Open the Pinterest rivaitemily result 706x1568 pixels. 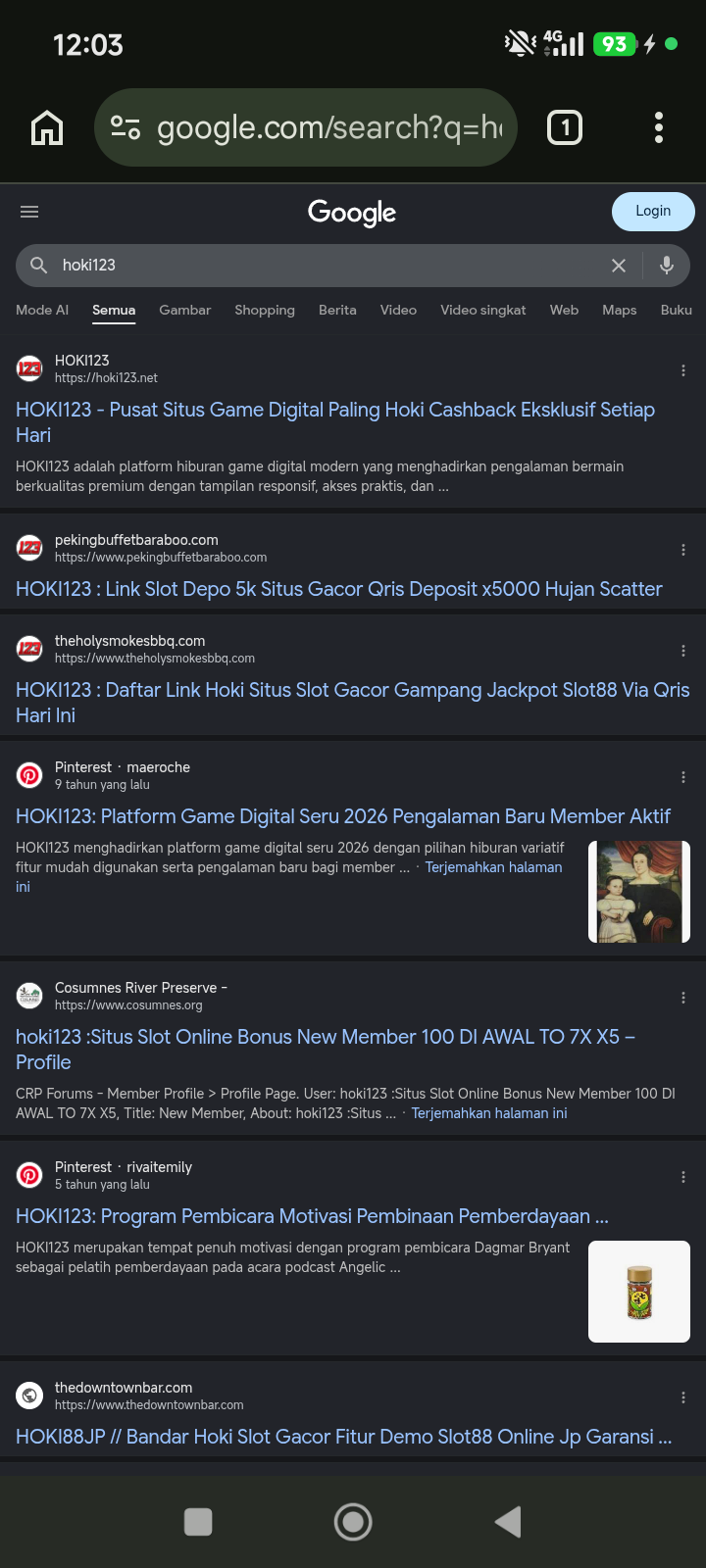(x=313, y=1216)
